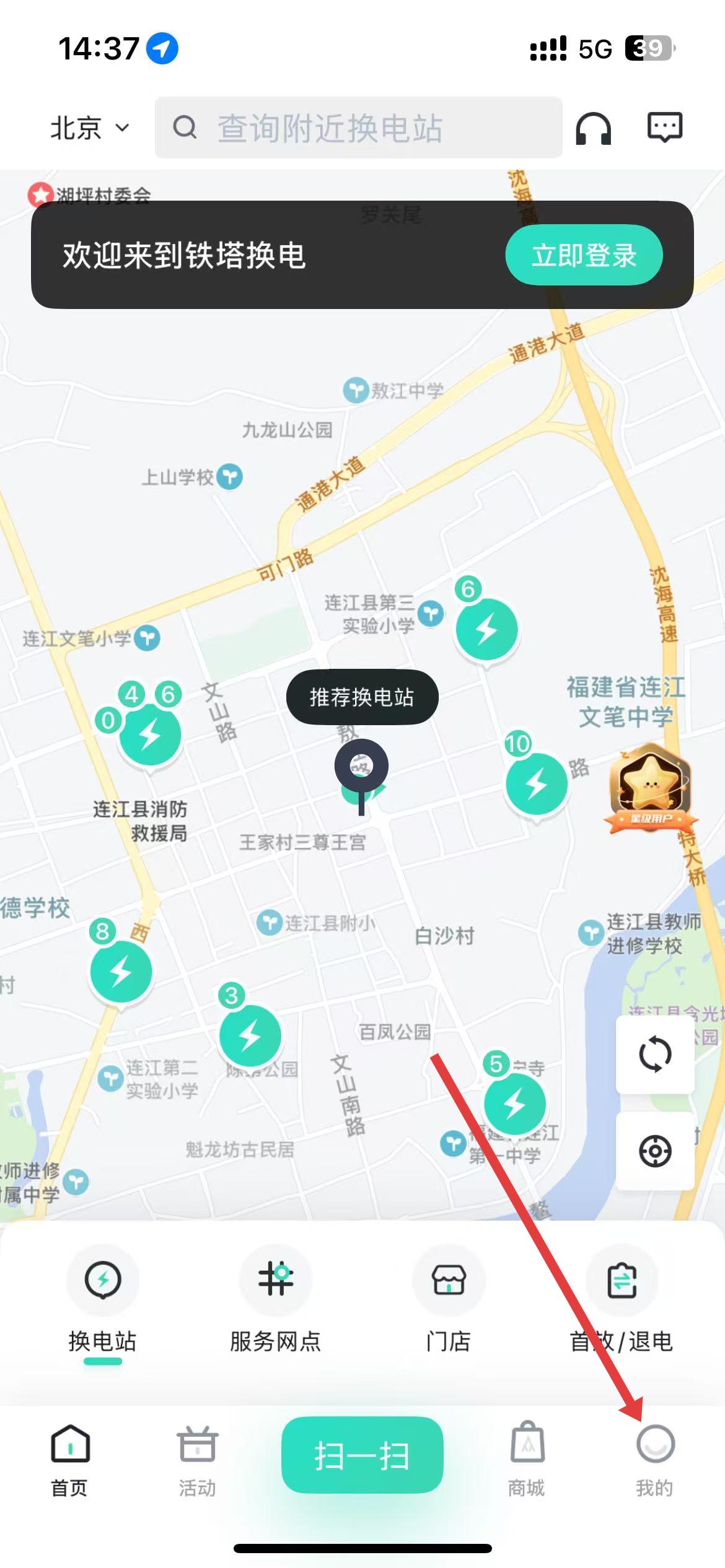
Task: Open the 商城 tab
Action: pyautogui.click(x=527, y=1460)
